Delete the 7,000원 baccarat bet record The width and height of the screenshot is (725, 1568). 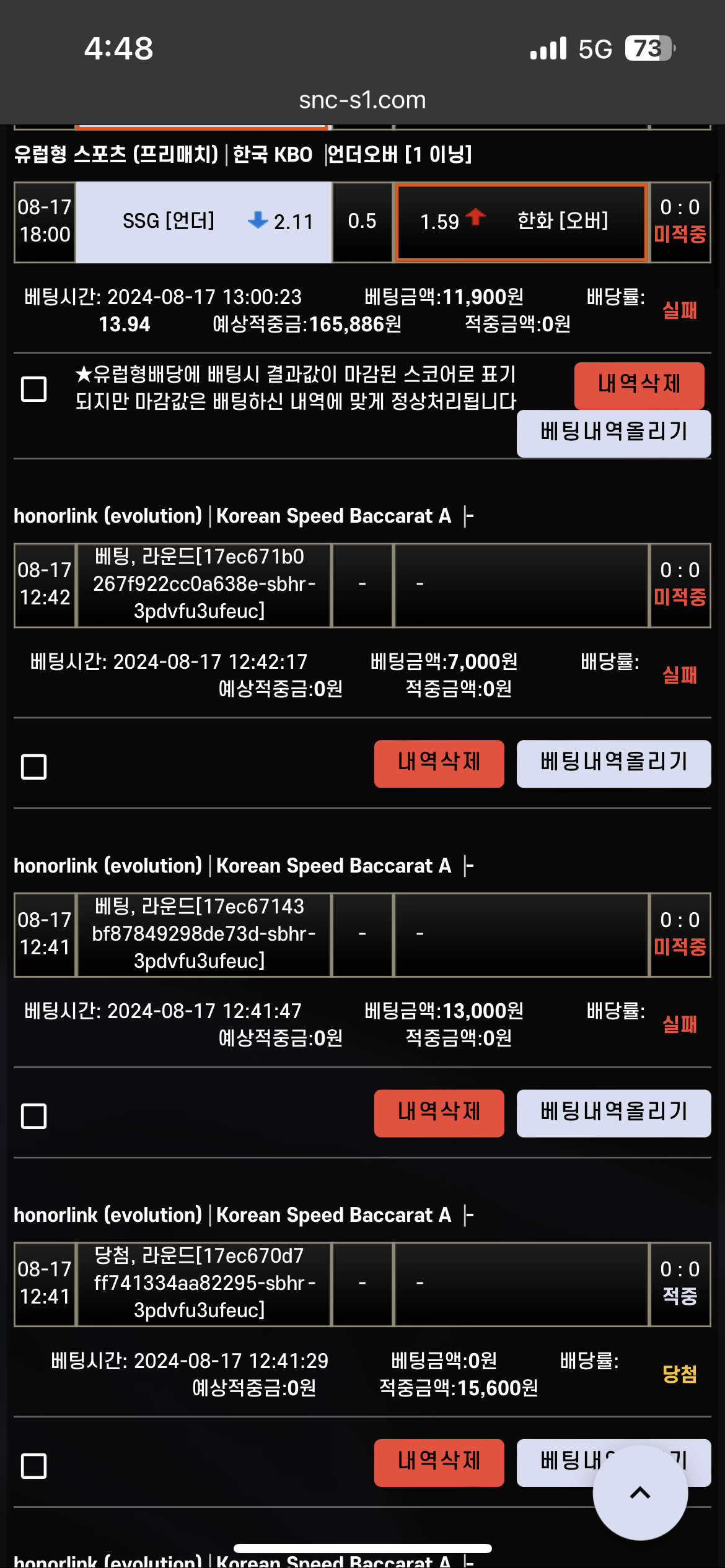tap(439, 763)
